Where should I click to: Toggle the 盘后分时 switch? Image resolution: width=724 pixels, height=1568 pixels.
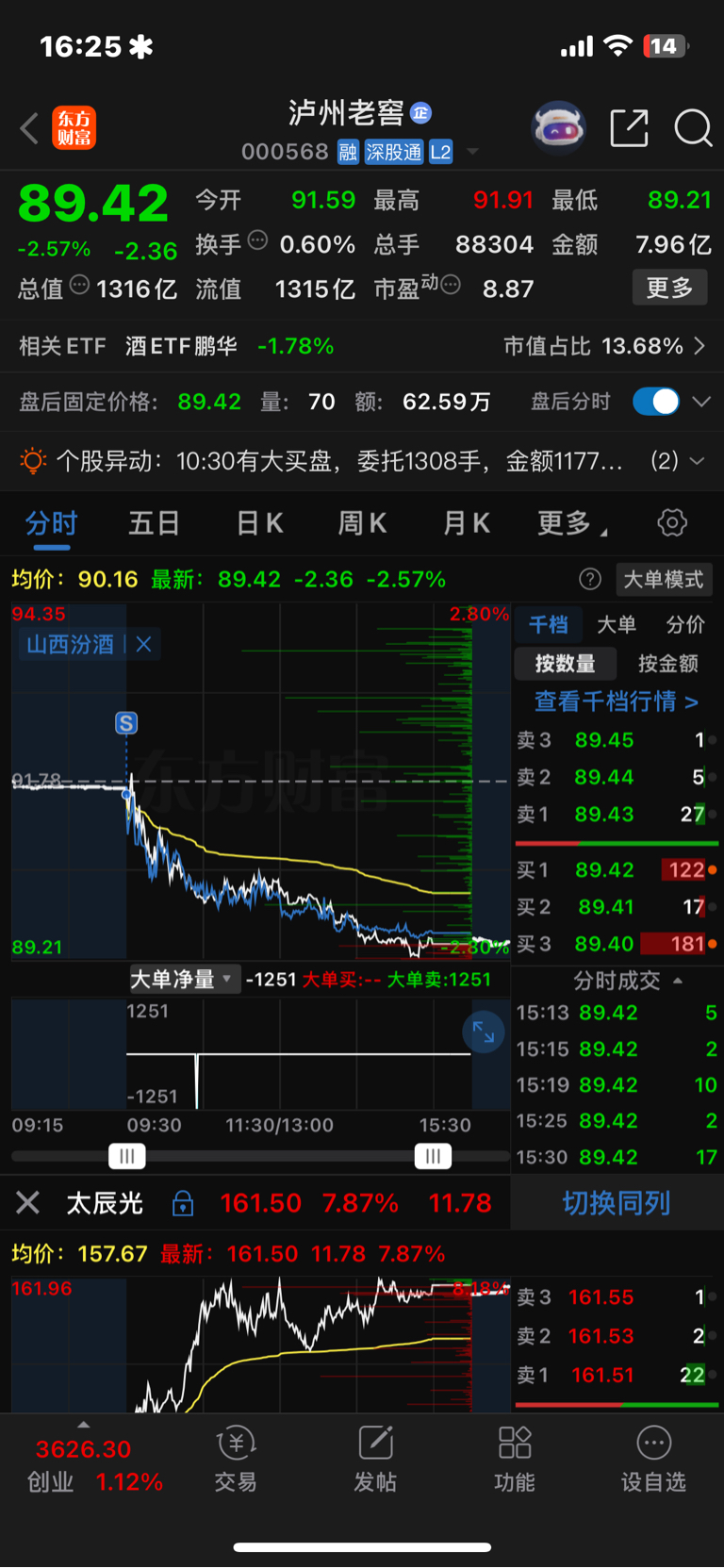tap(656, 401)
